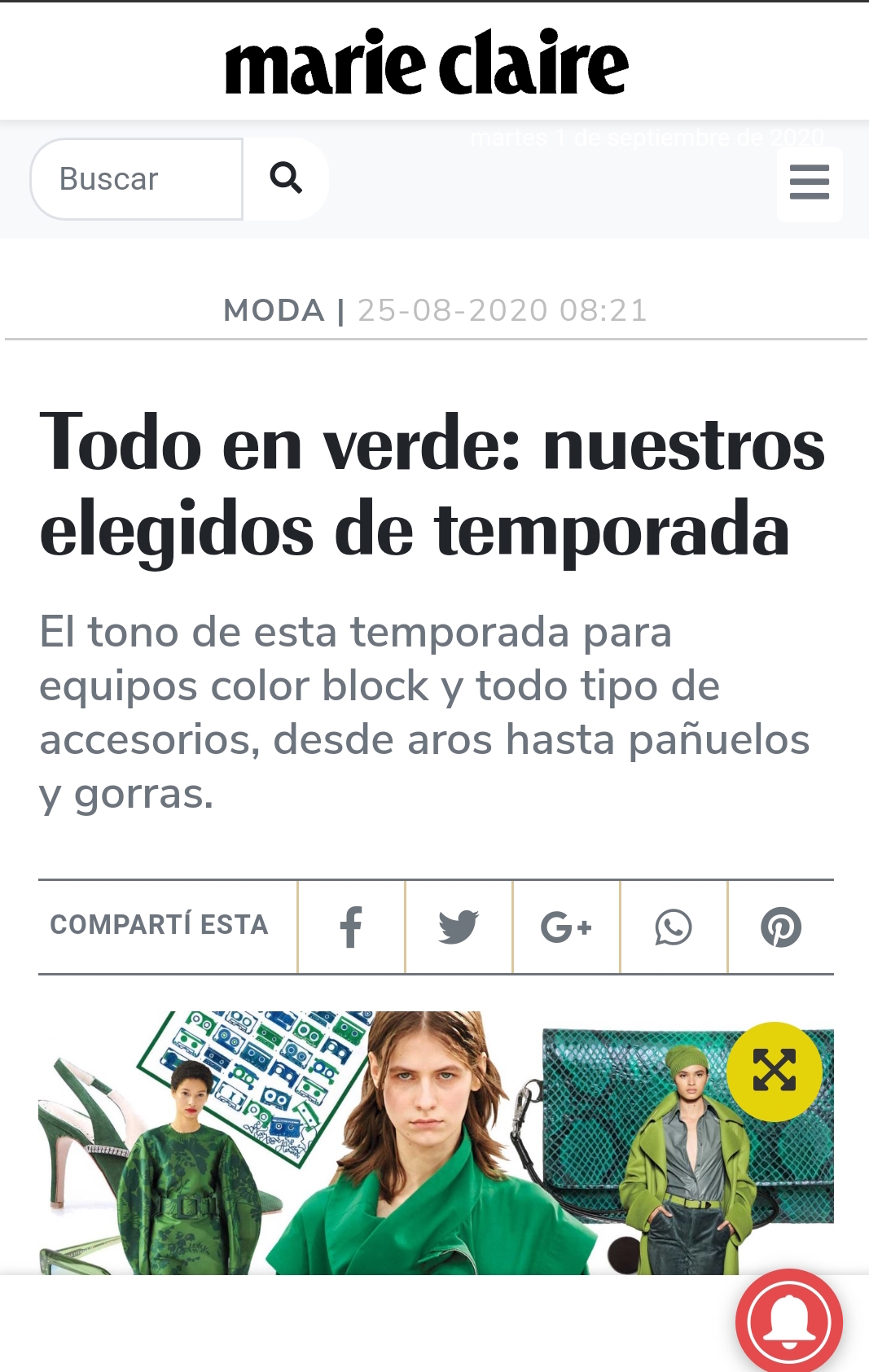Viewport: 869px width, 1372px height.
Task: Share article via WhatsApp
Action: (674, 927)
